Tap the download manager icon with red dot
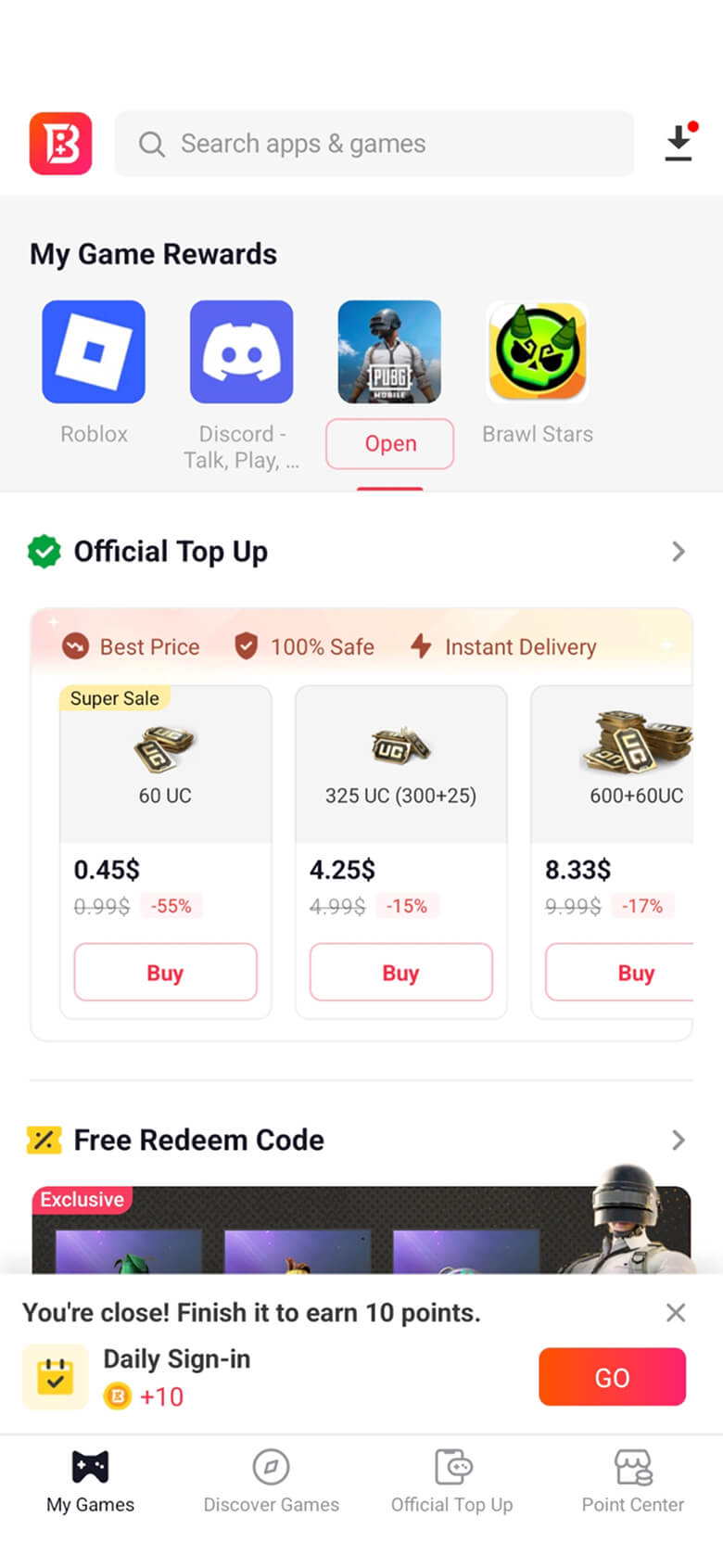 [x=678, y=144]
